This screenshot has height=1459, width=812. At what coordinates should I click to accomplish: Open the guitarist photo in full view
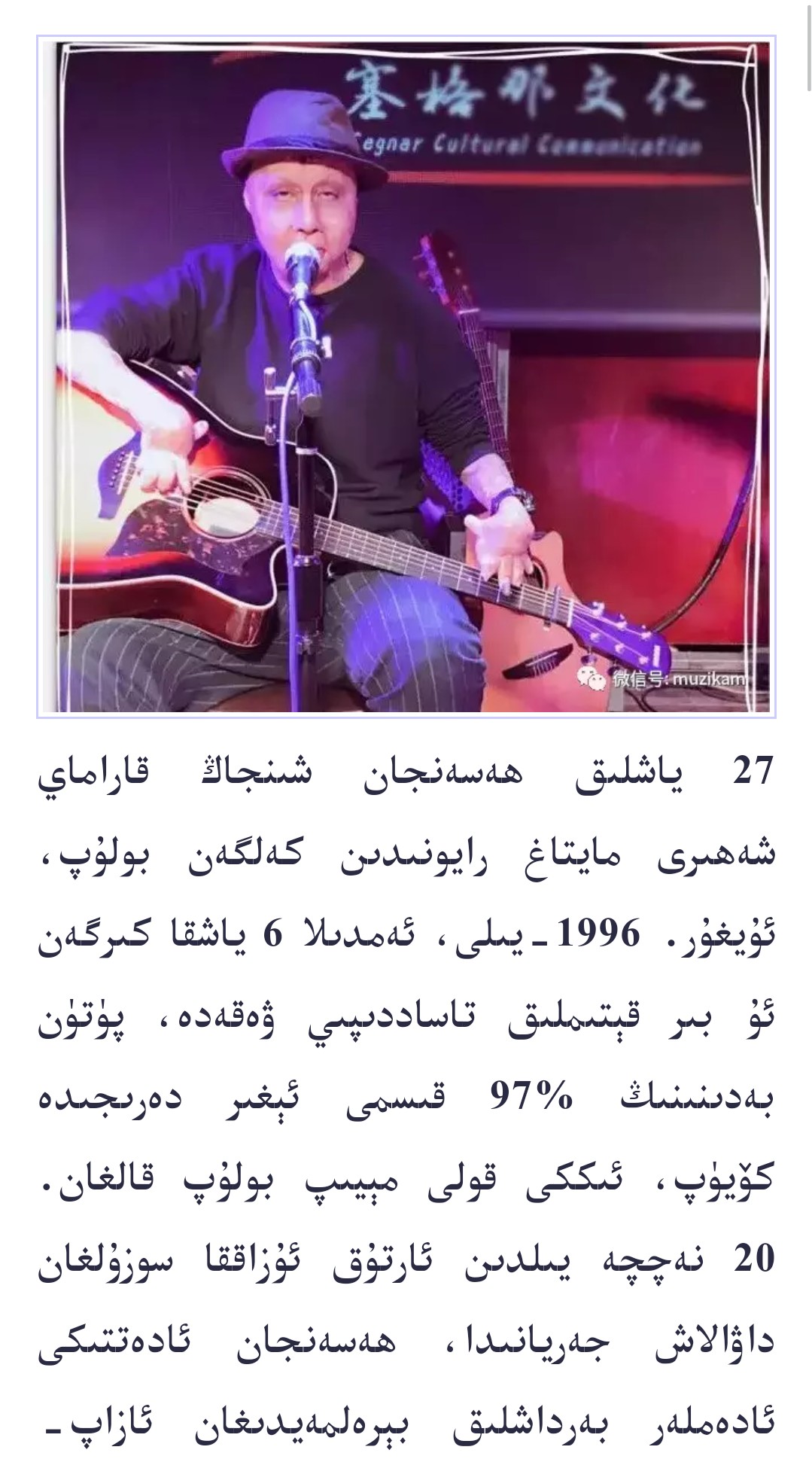406,376
